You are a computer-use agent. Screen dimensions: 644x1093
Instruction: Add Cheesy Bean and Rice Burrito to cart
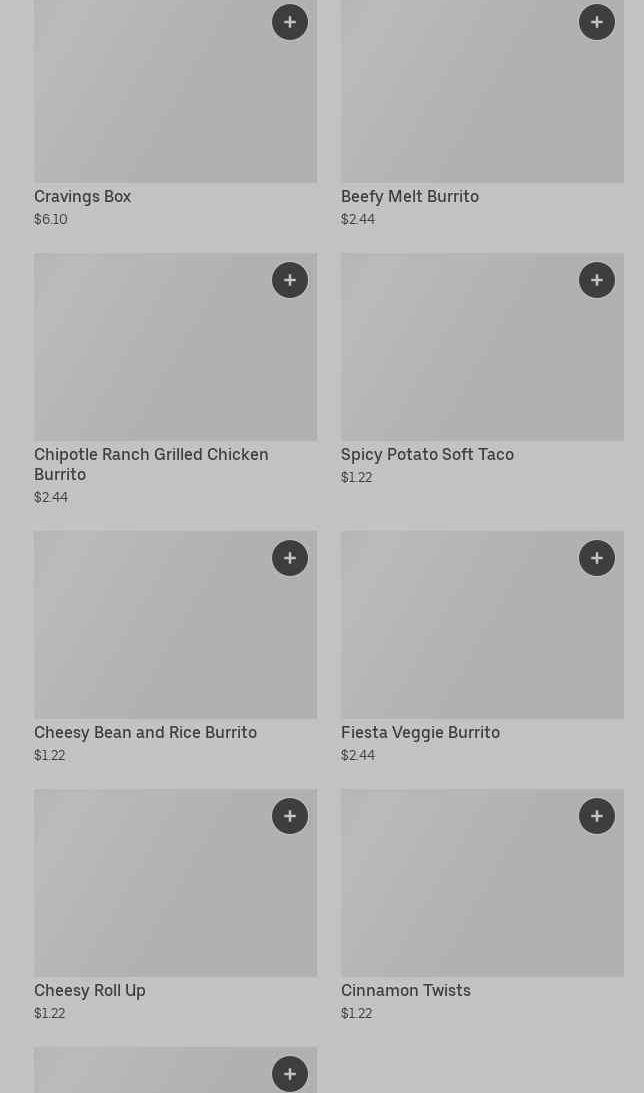290,558
